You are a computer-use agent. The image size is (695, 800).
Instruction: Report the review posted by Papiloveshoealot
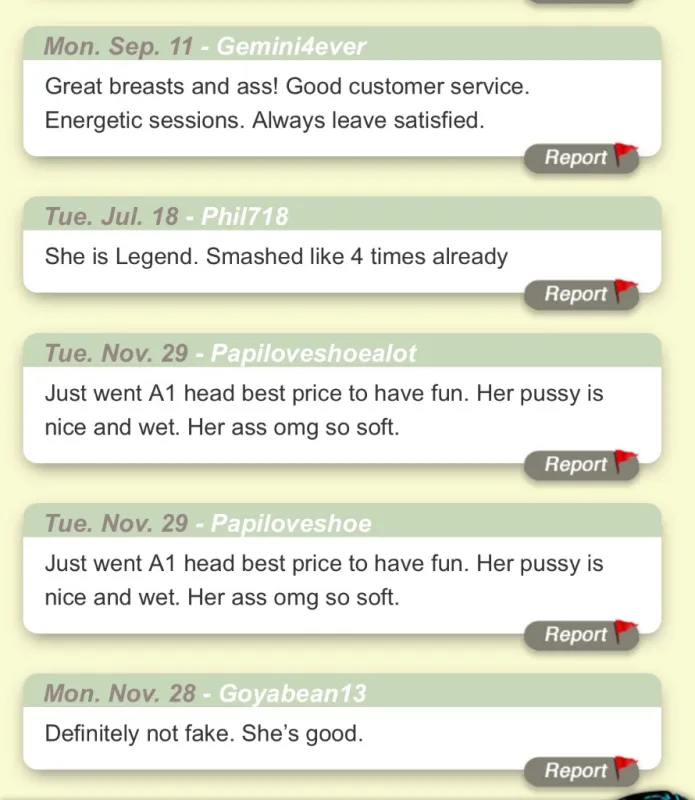581,464
